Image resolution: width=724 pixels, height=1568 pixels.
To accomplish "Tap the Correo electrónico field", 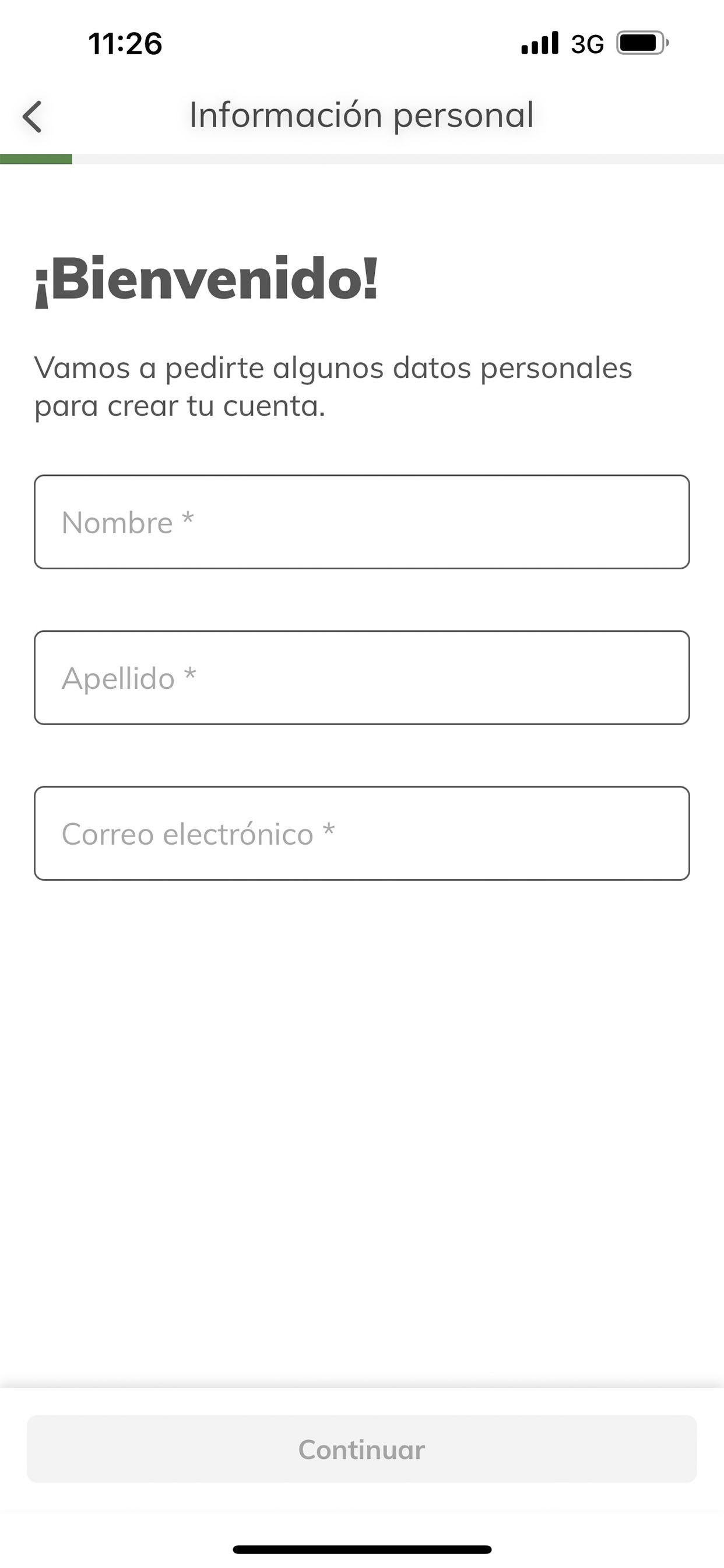I will coord(362,834).
